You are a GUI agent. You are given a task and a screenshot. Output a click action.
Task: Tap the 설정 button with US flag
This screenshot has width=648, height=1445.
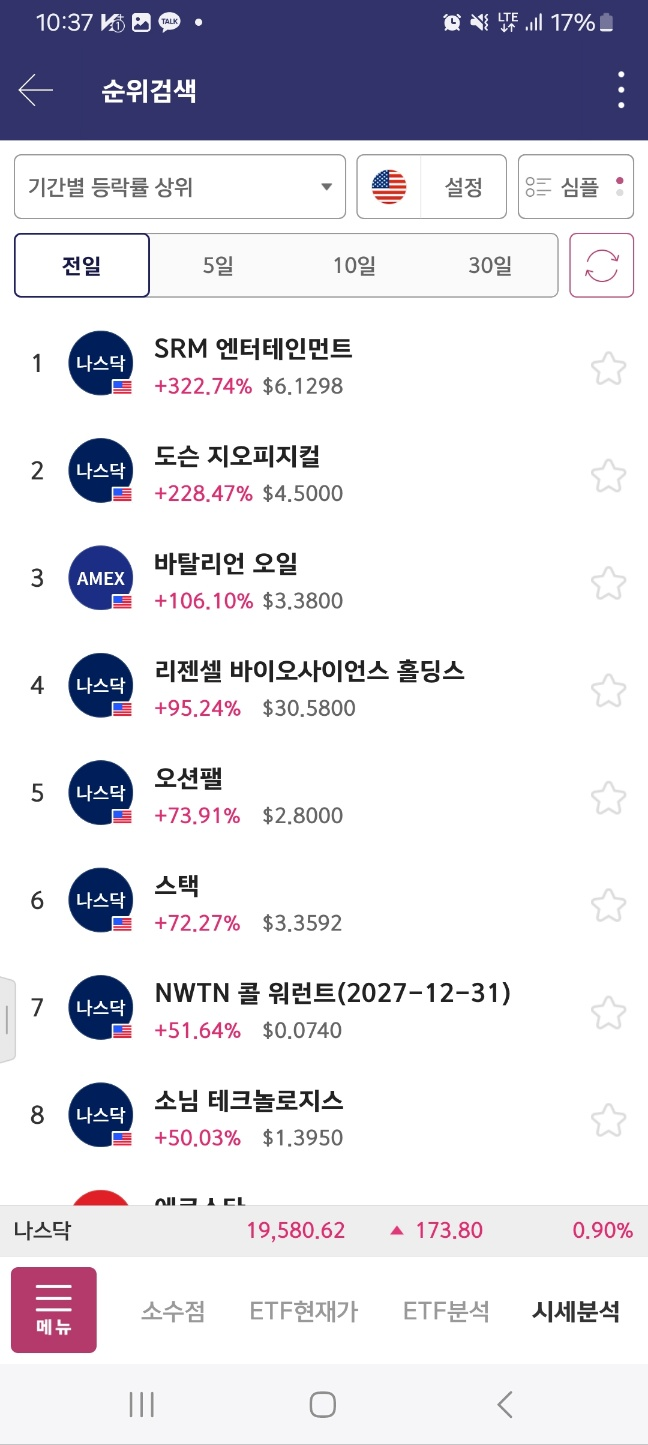click(432, 186)
